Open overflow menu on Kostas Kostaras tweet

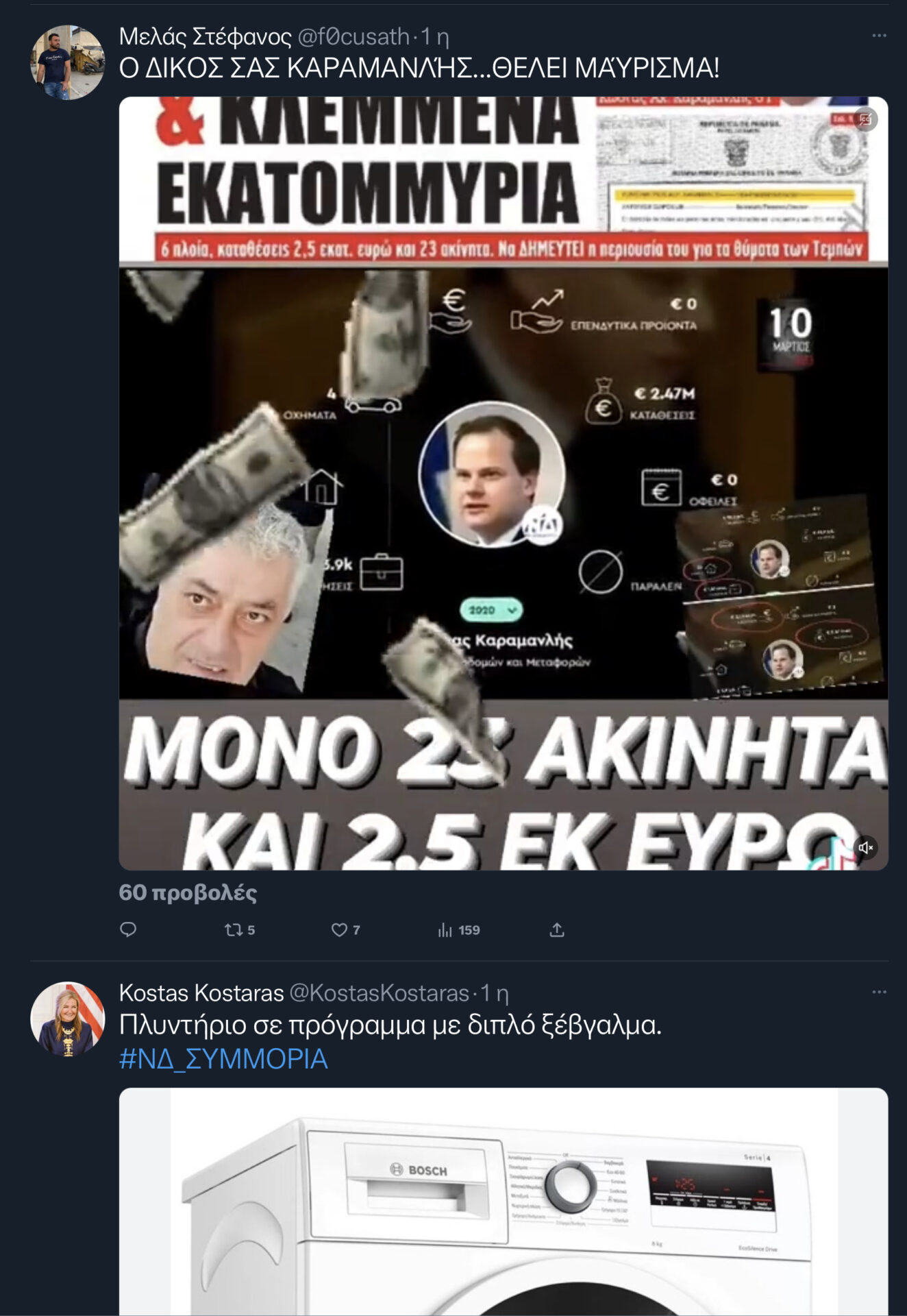[x=879, y=992]
